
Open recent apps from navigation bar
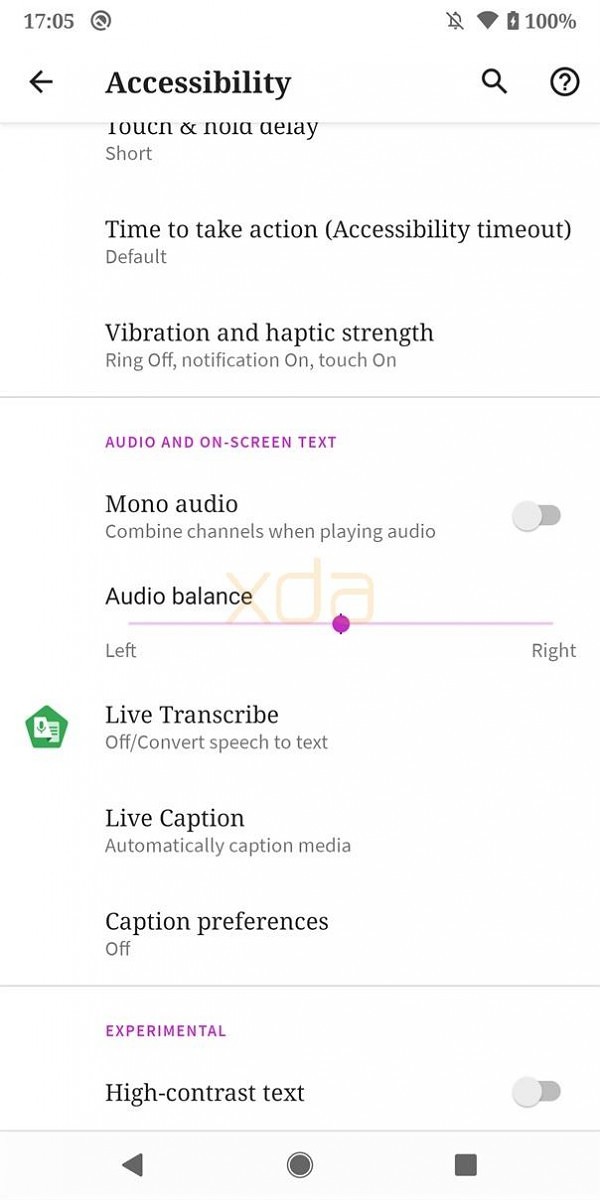pos(465,1164)
